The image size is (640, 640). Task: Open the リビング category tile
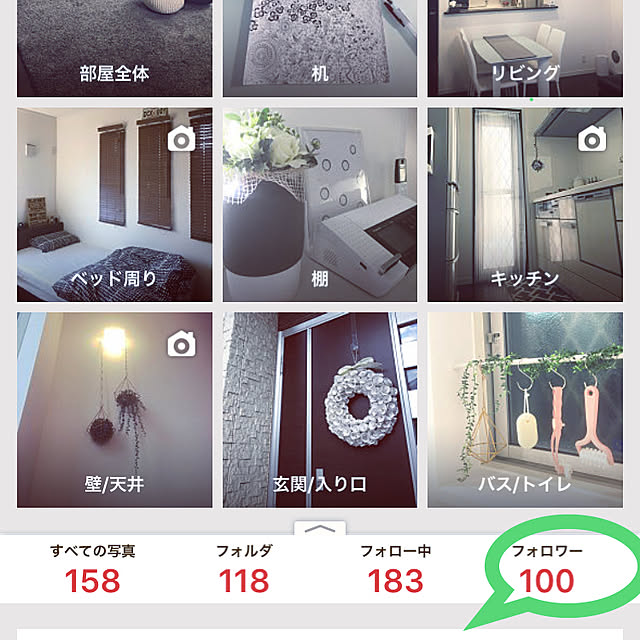pos(526,48)
